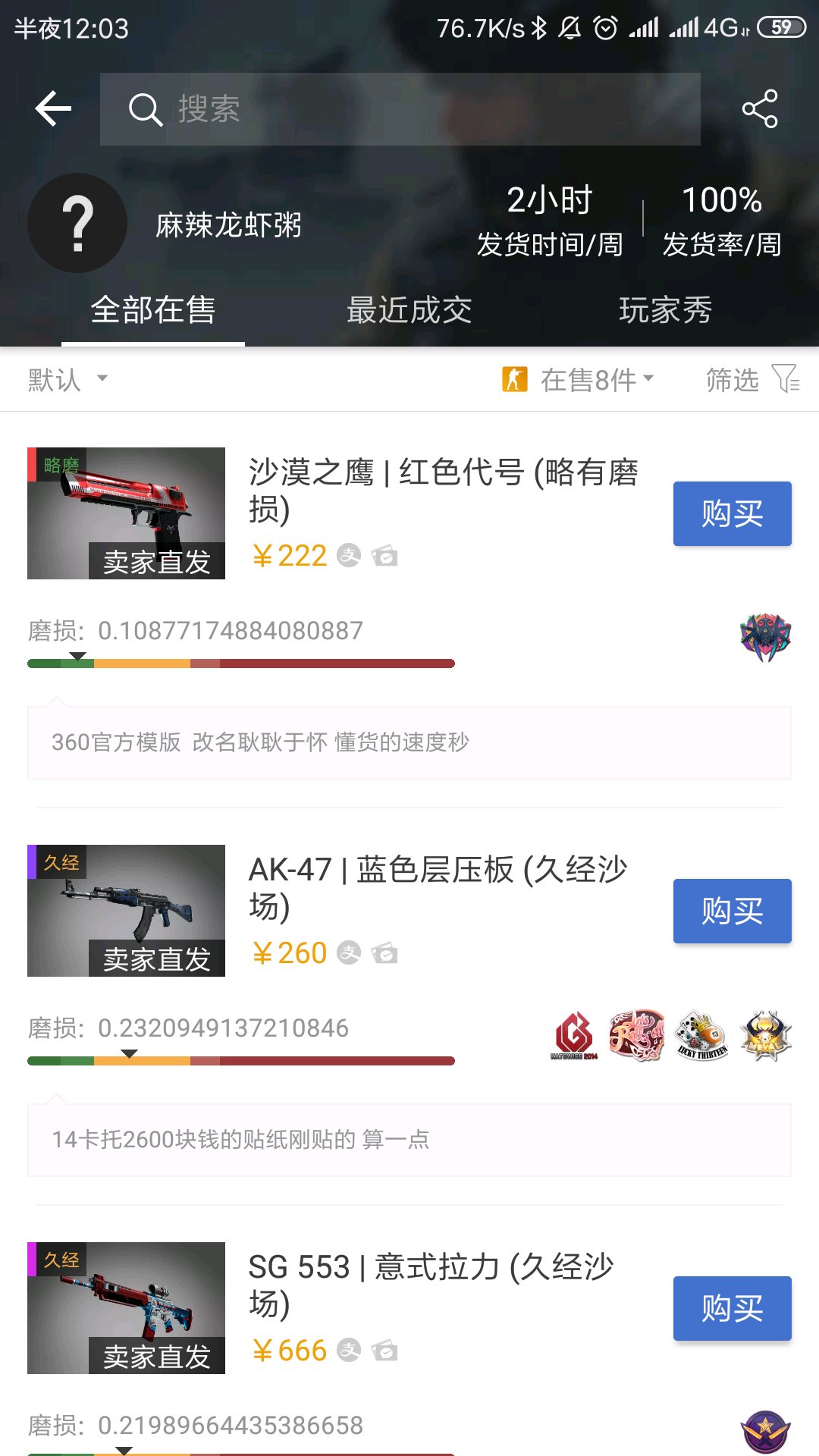Go back with the arrow icon
The image size is (819, 1456).
[53, 108]
